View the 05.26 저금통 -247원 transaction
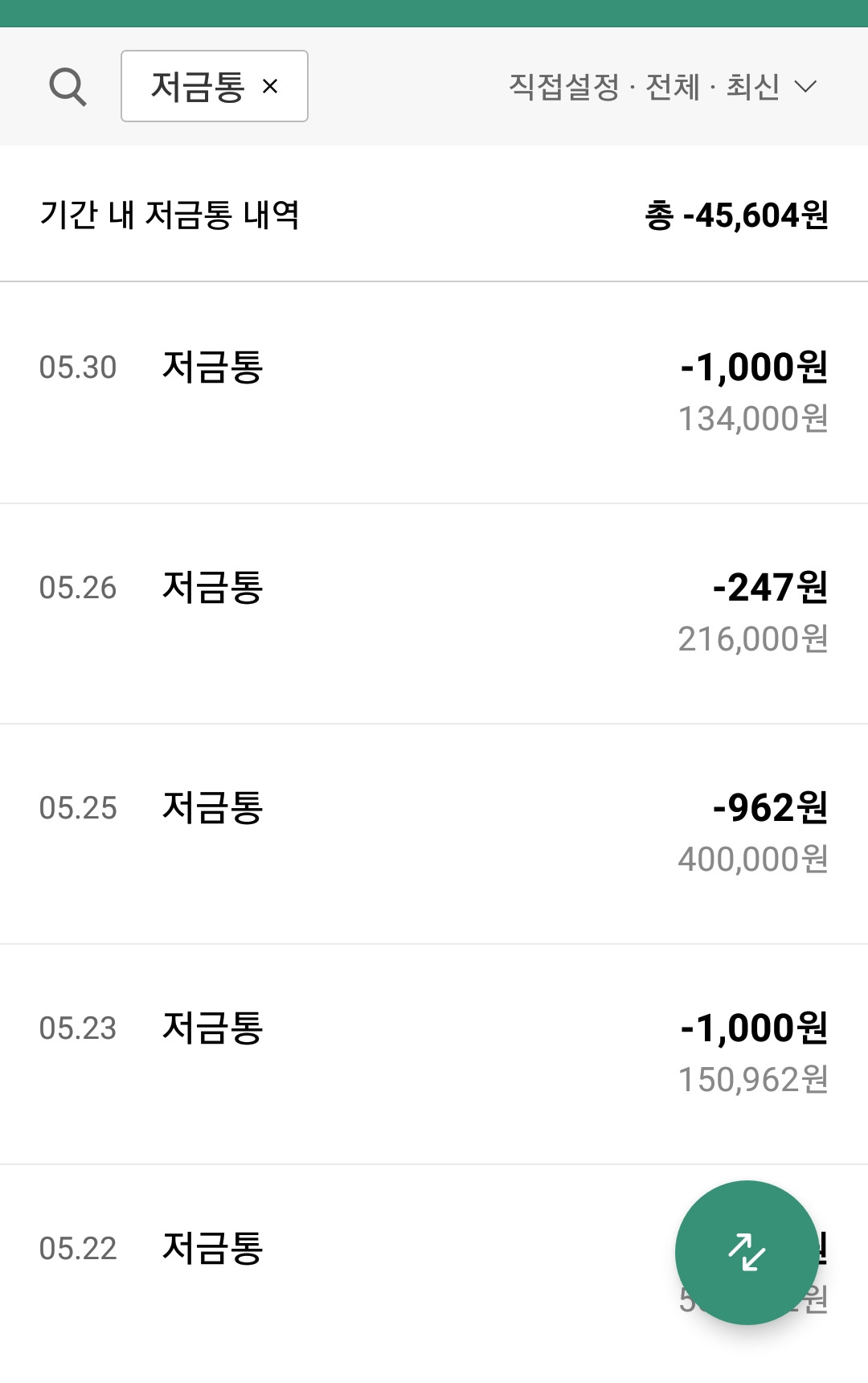Screen dimensions: 868x1383 434,613
